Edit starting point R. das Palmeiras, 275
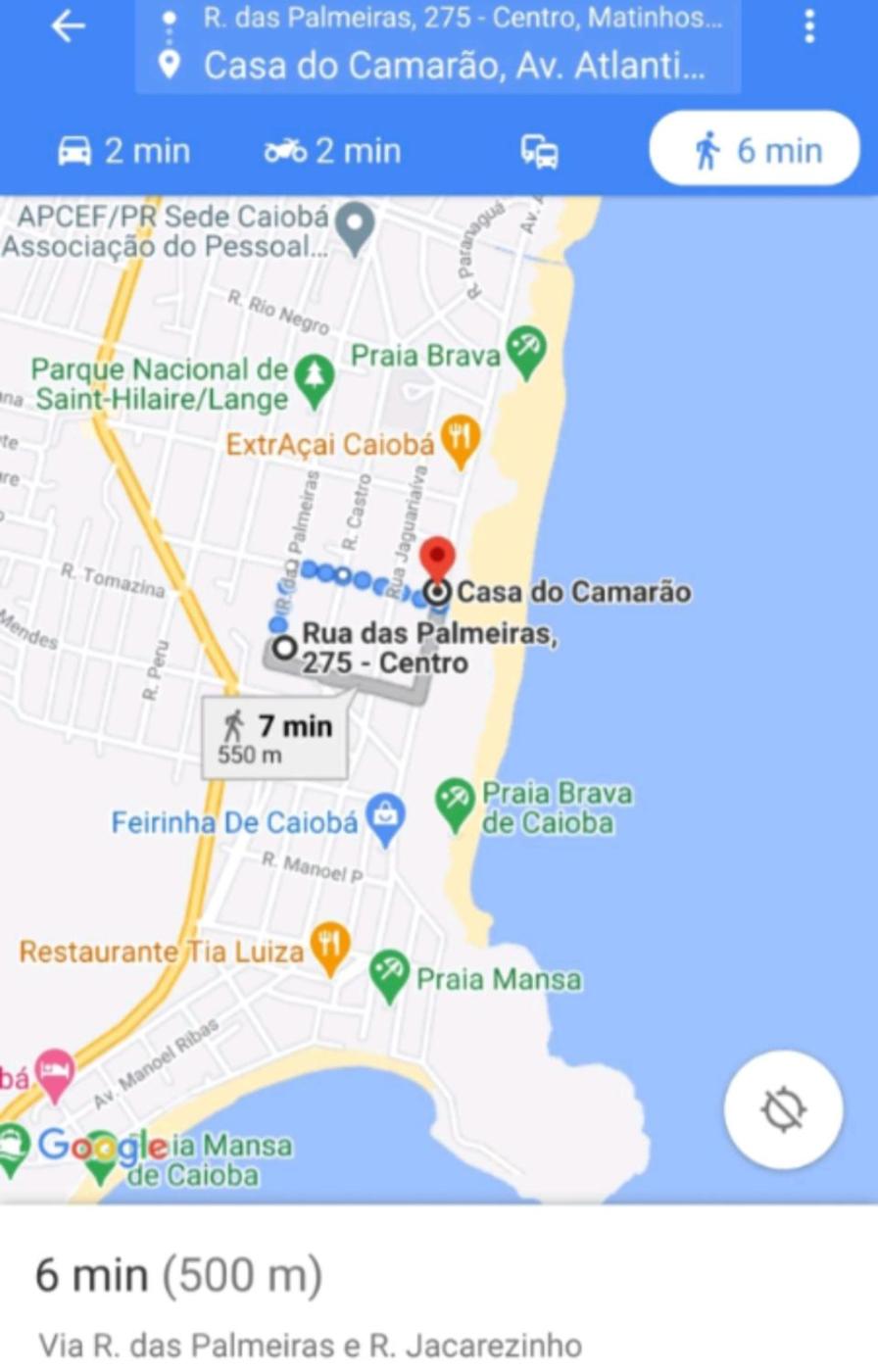The width and height of the screenshot is (878, 1372). [461, 18]
